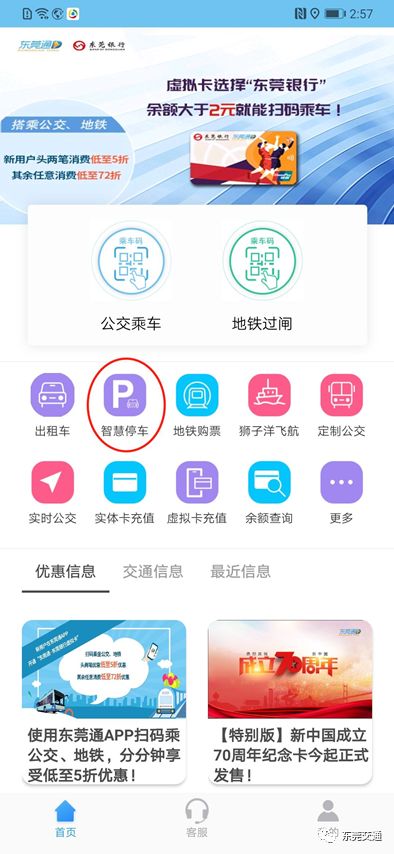Go to 客服 customer service tab

click(x=197, y=818)
